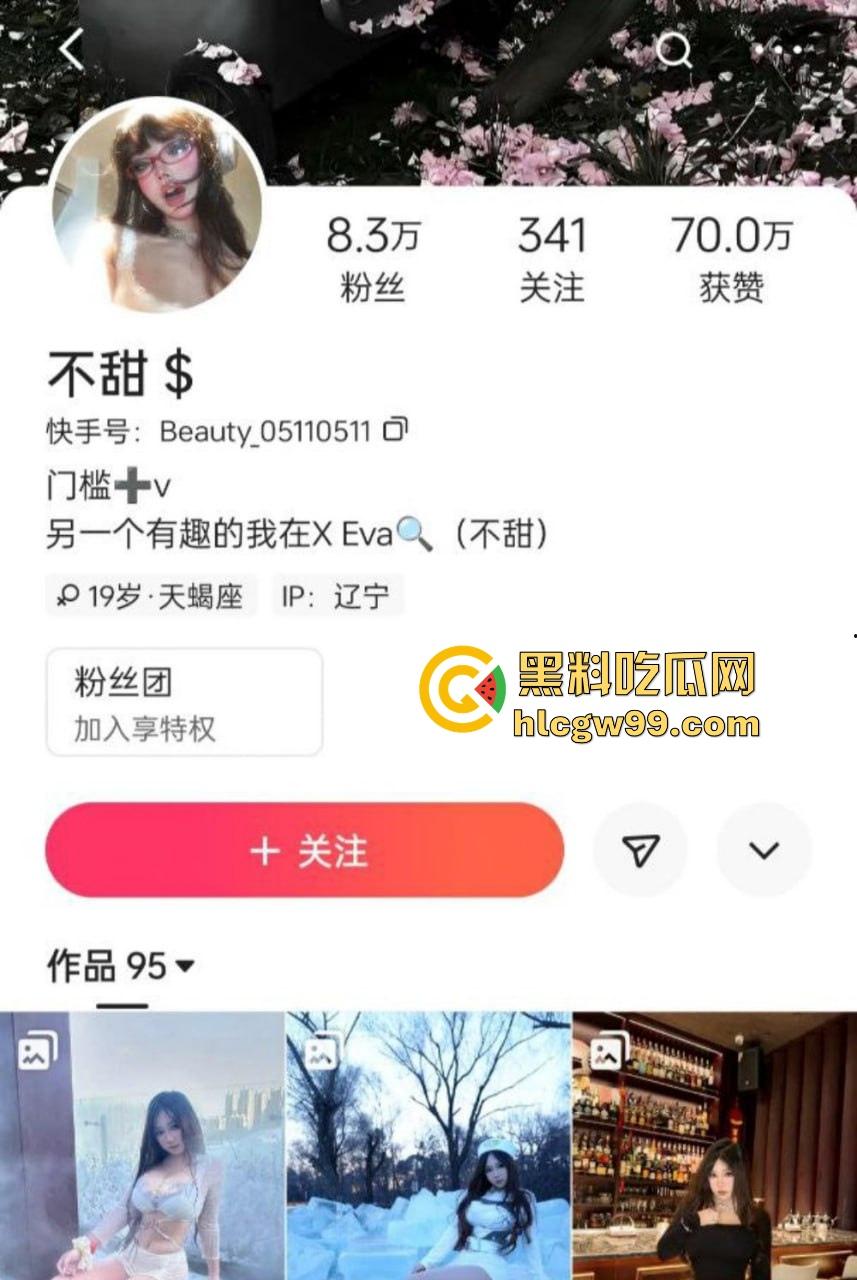Expand the down chevron beside the share button
857x1280 pixels.
[765, 849]
